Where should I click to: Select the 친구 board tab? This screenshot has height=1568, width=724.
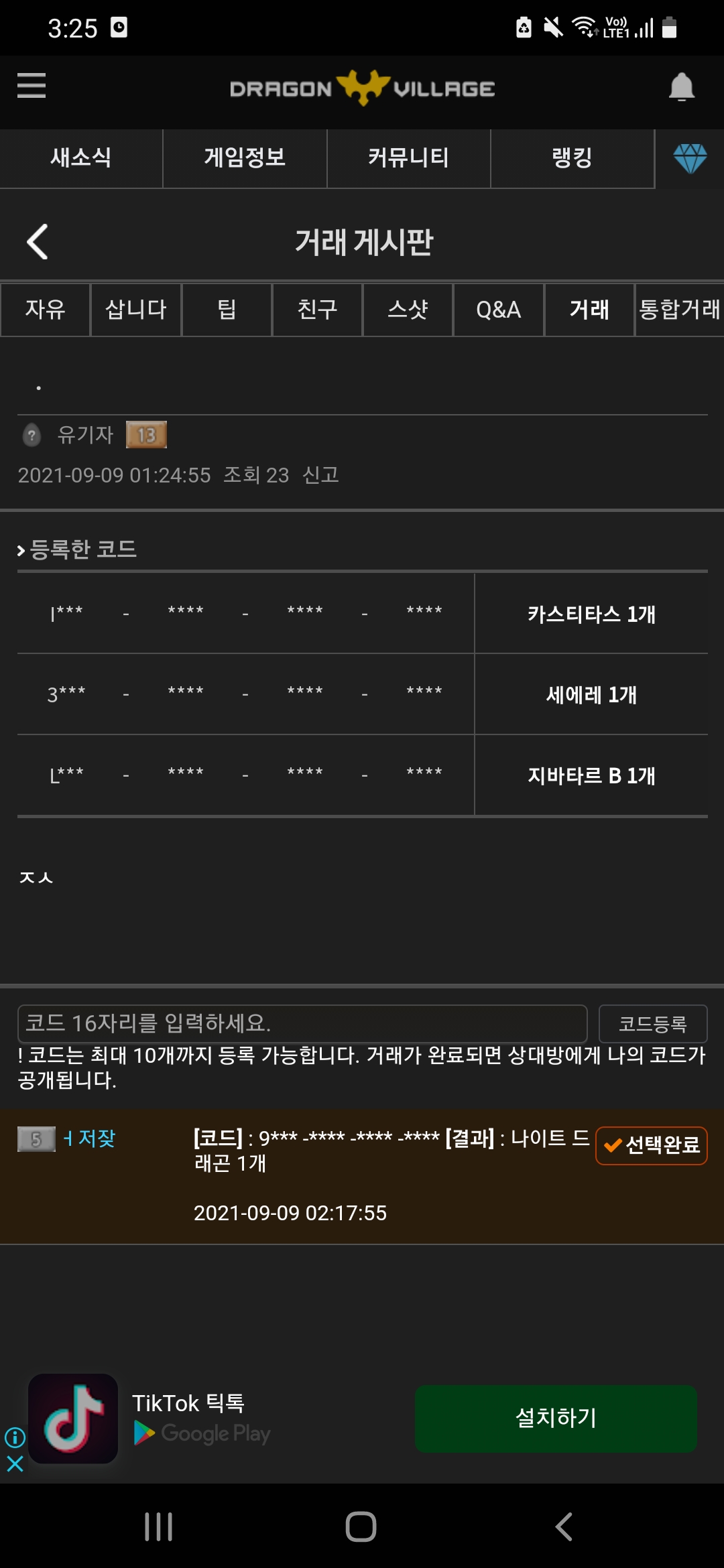[317, 310]
